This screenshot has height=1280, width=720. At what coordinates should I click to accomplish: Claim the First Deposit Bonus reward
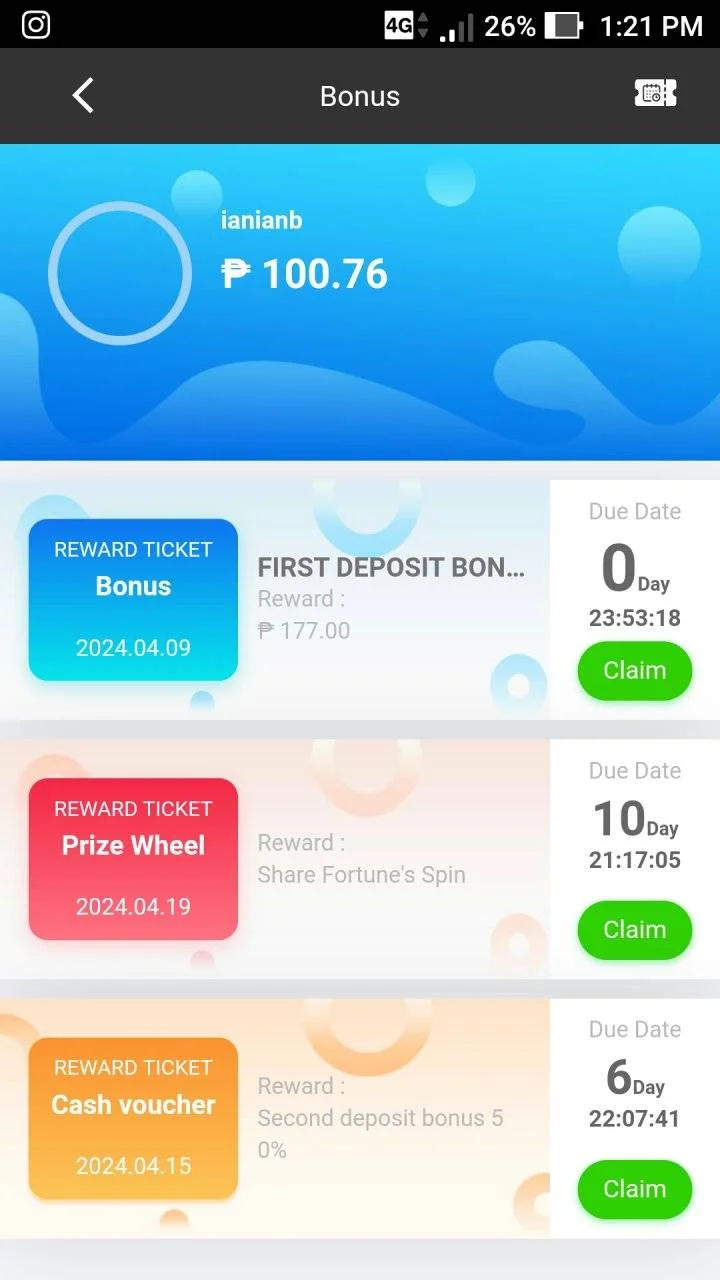click(x=634, y=670)
